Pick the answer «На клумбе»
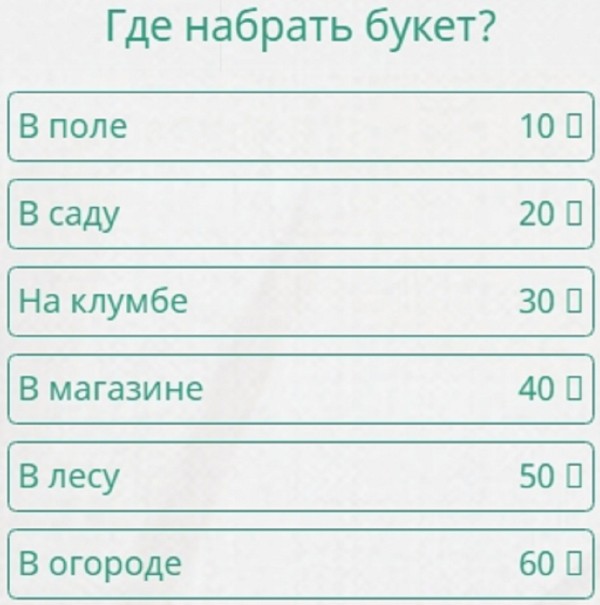The height and width of the screenshot is (605, 600). click(x=300, y=301)
